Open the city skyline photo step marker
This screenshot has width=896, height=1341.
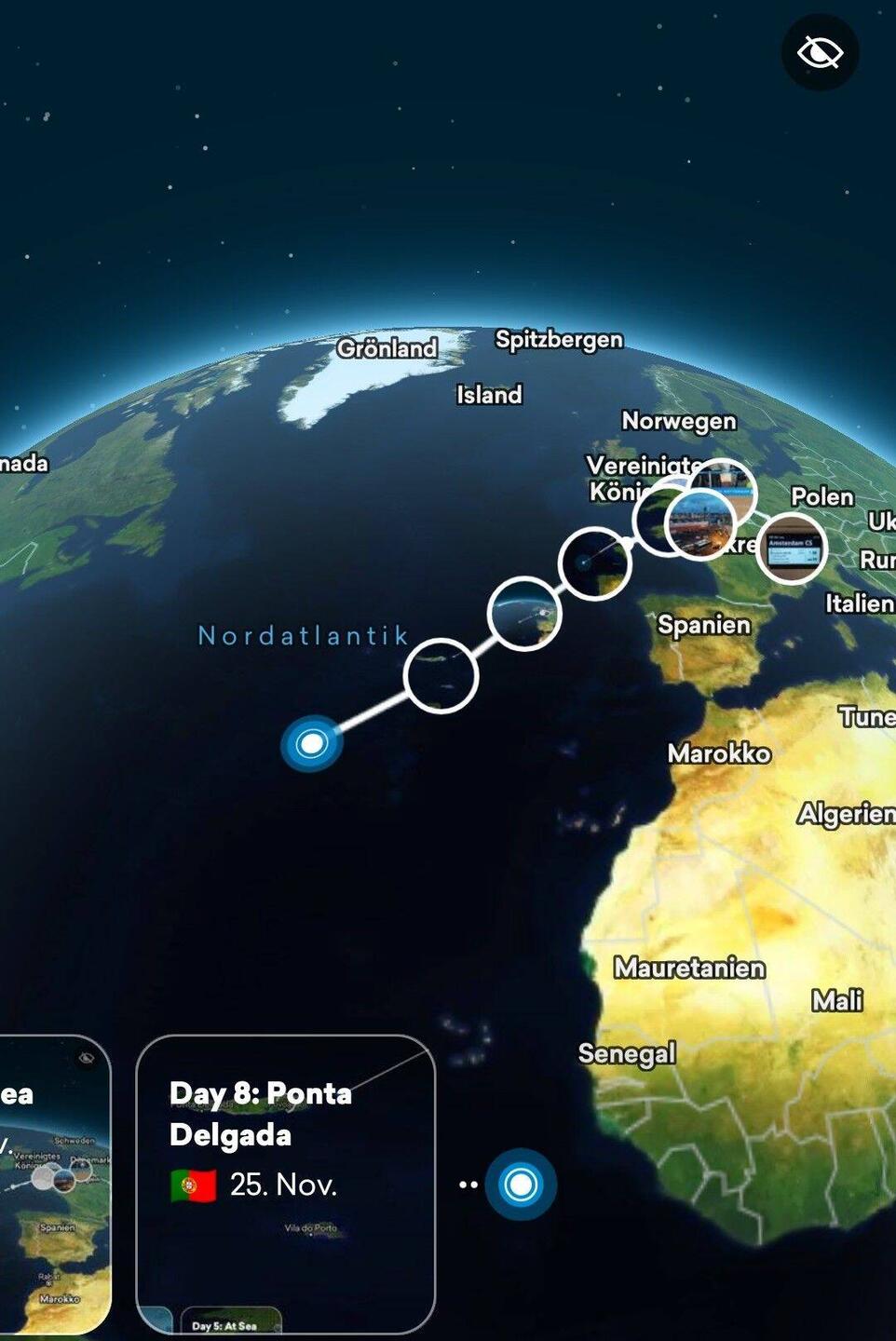pos(700,524)
